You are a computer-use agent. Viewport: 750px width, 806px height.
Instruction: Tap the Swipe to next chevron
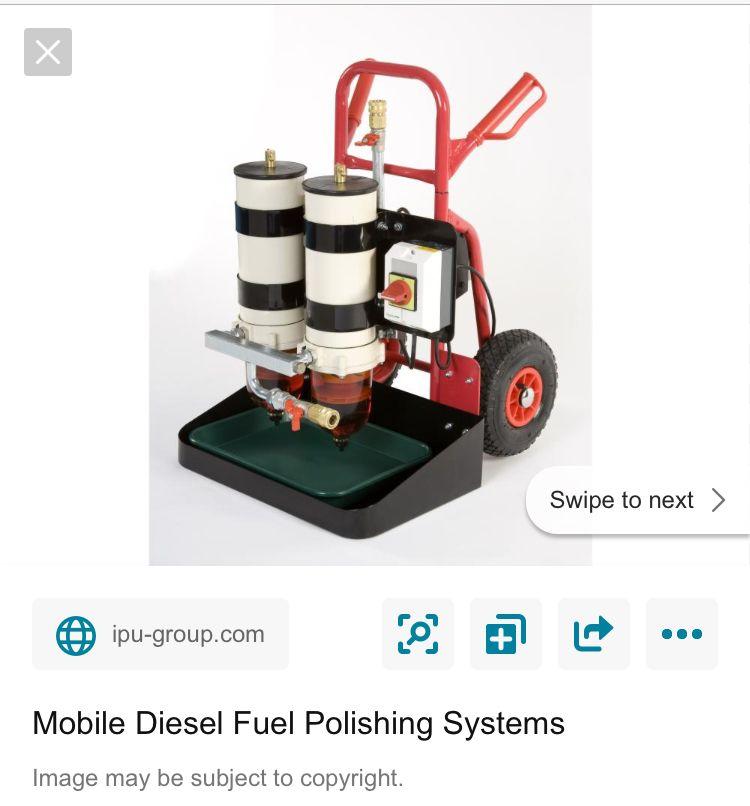coord(718,500)
